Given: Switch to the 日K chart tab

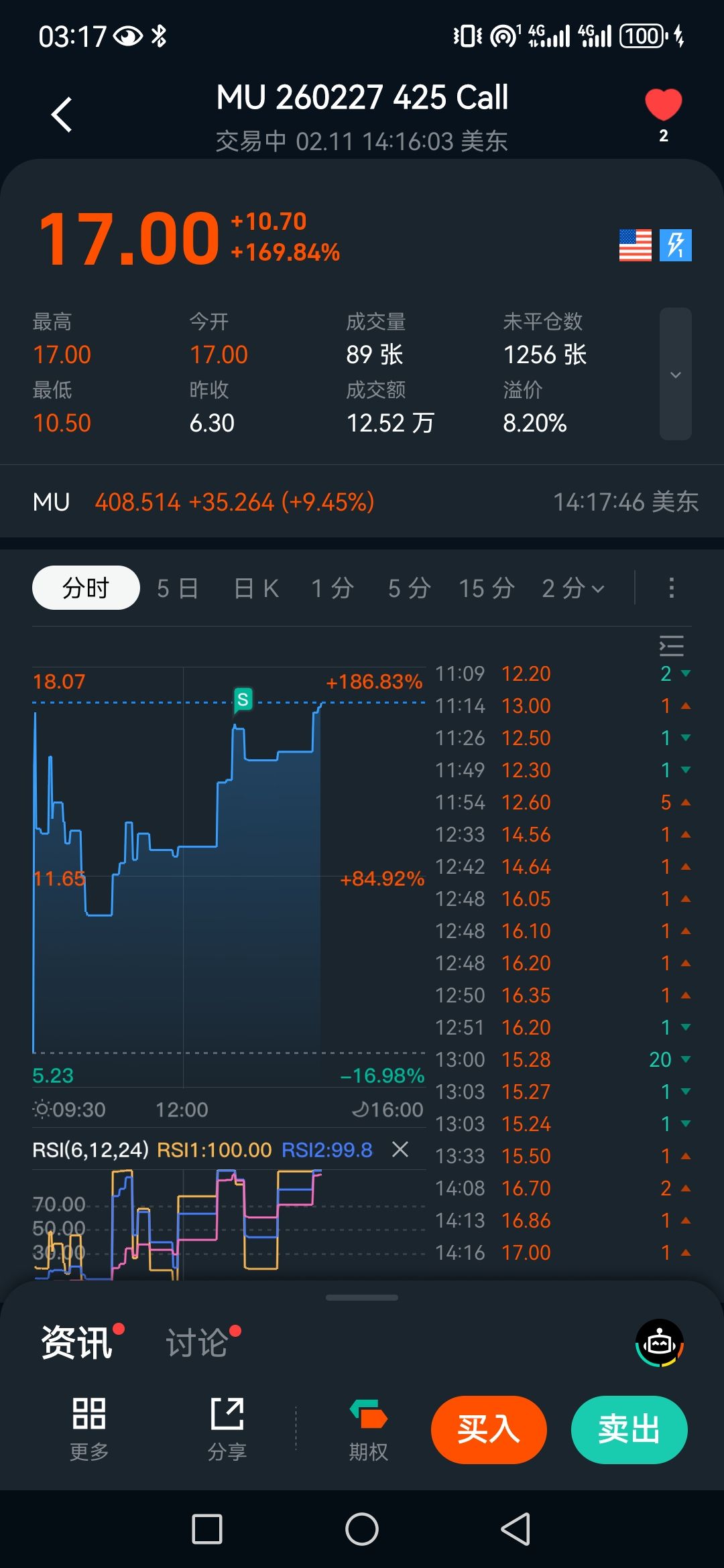Looking at the screenshot, I should click(256, 588).
